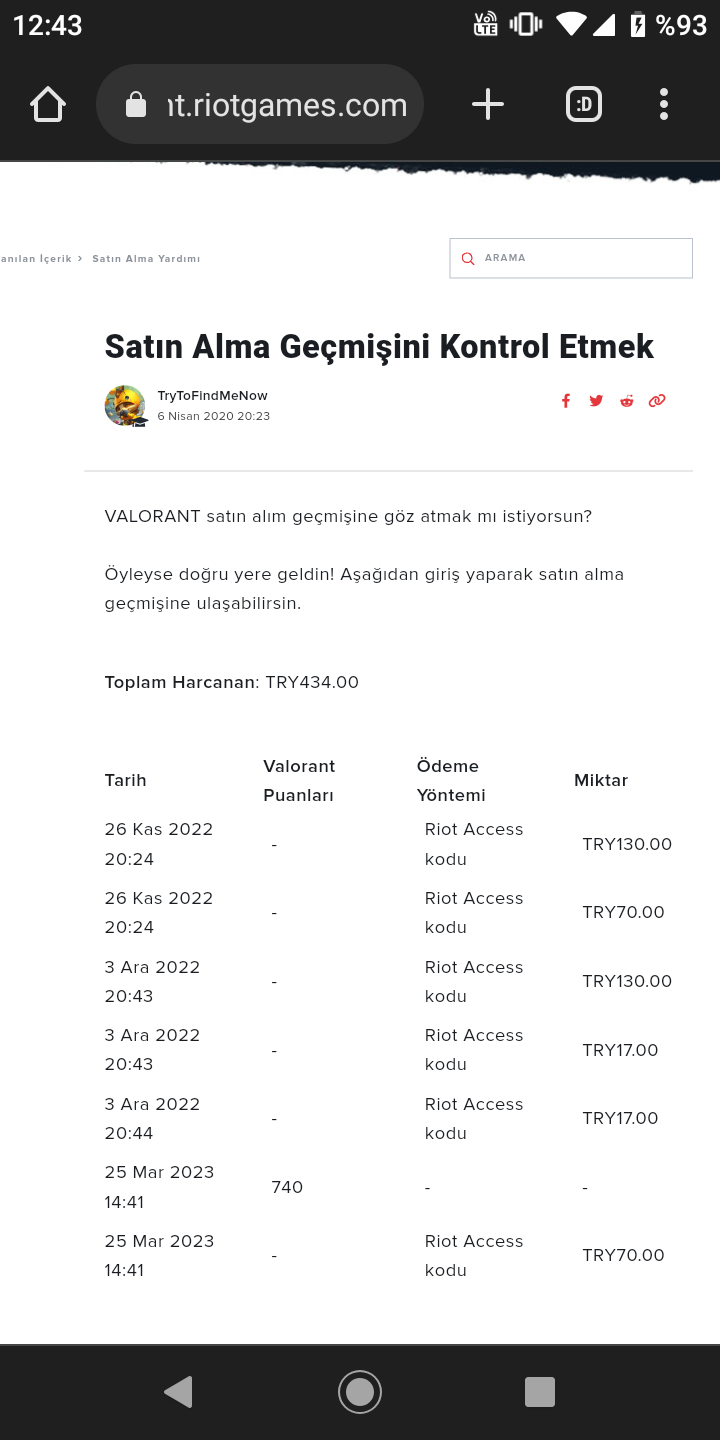Go back with the system back button
The width and height of the screenshot is (720, 1440).
click(x=178, y=1392)
